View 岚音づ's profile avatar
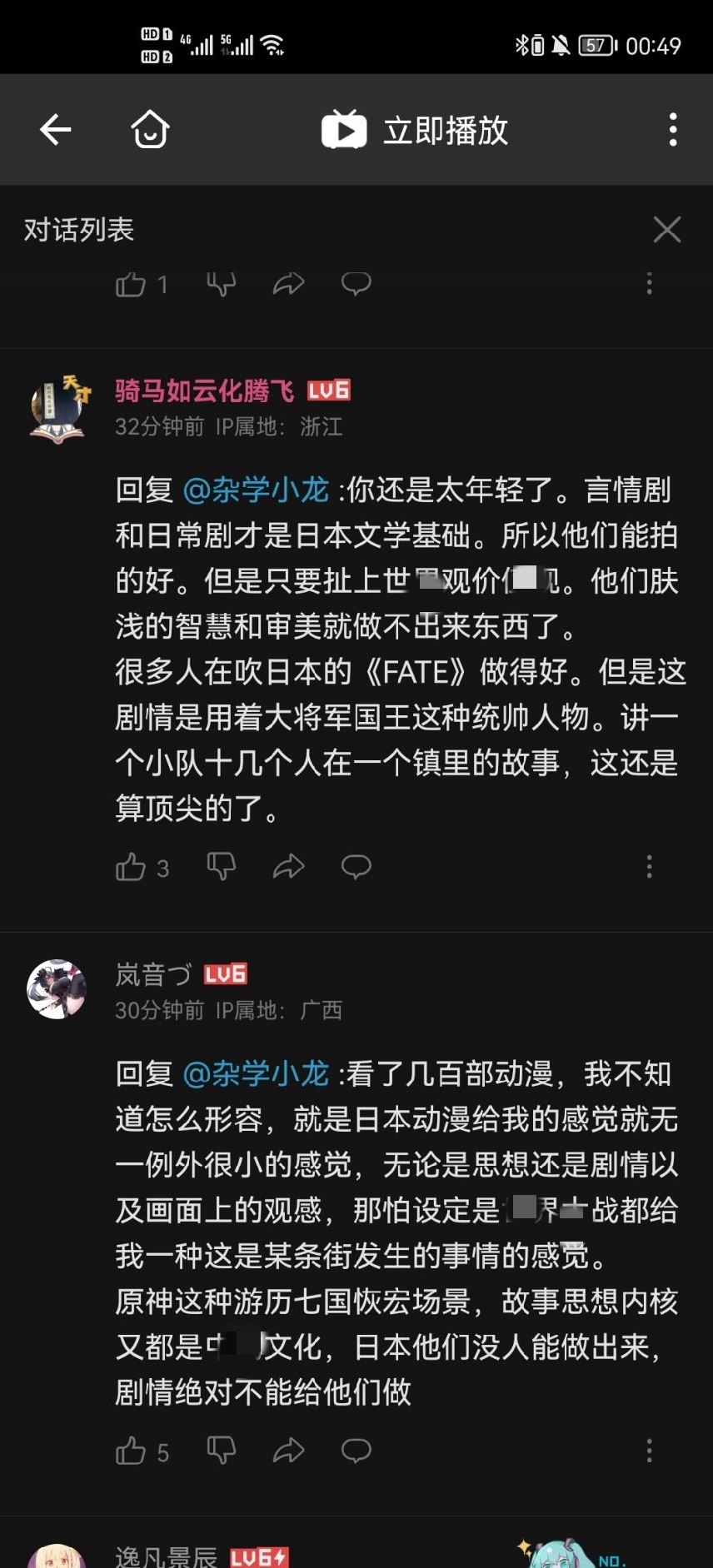 point(57,989)
